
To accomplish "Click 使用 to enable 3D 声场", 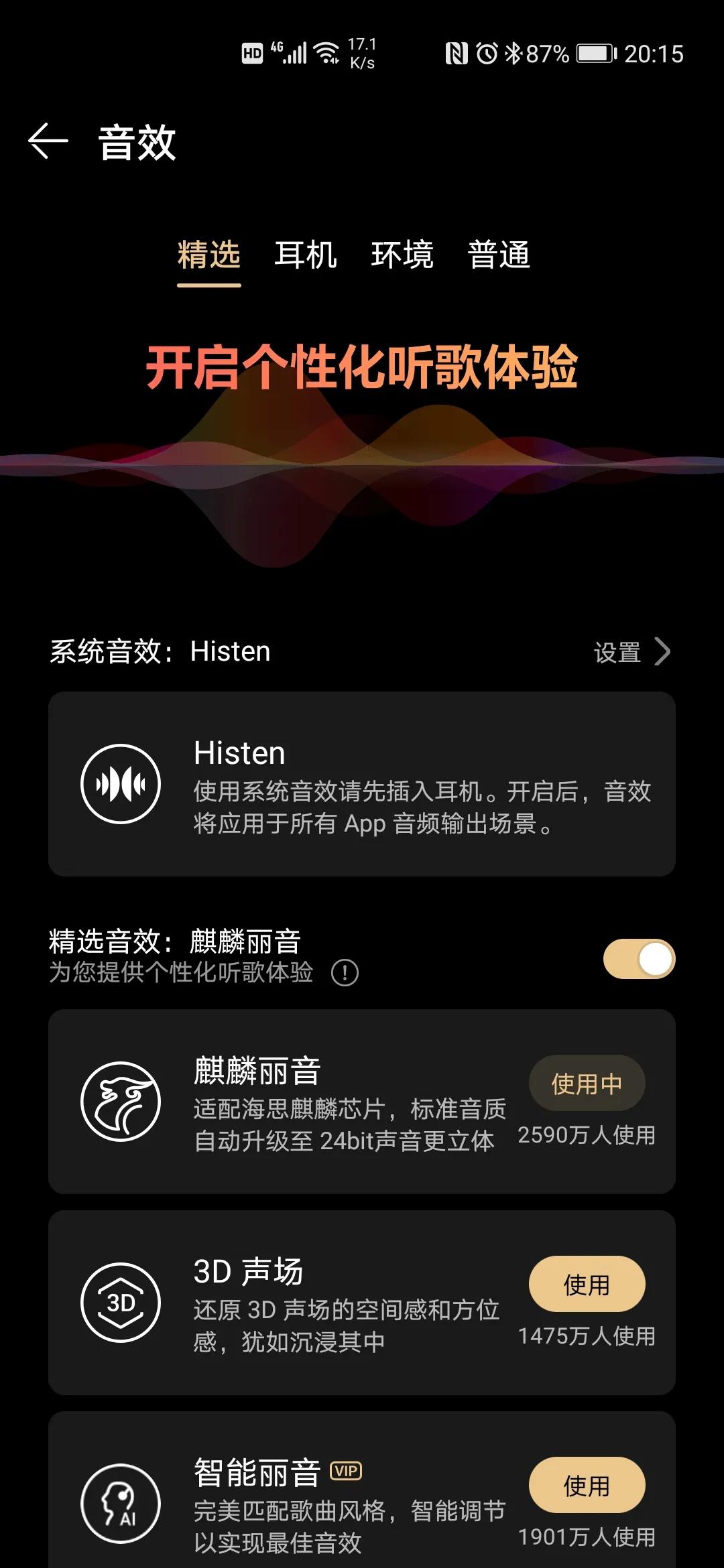I will pos(587,1283).
